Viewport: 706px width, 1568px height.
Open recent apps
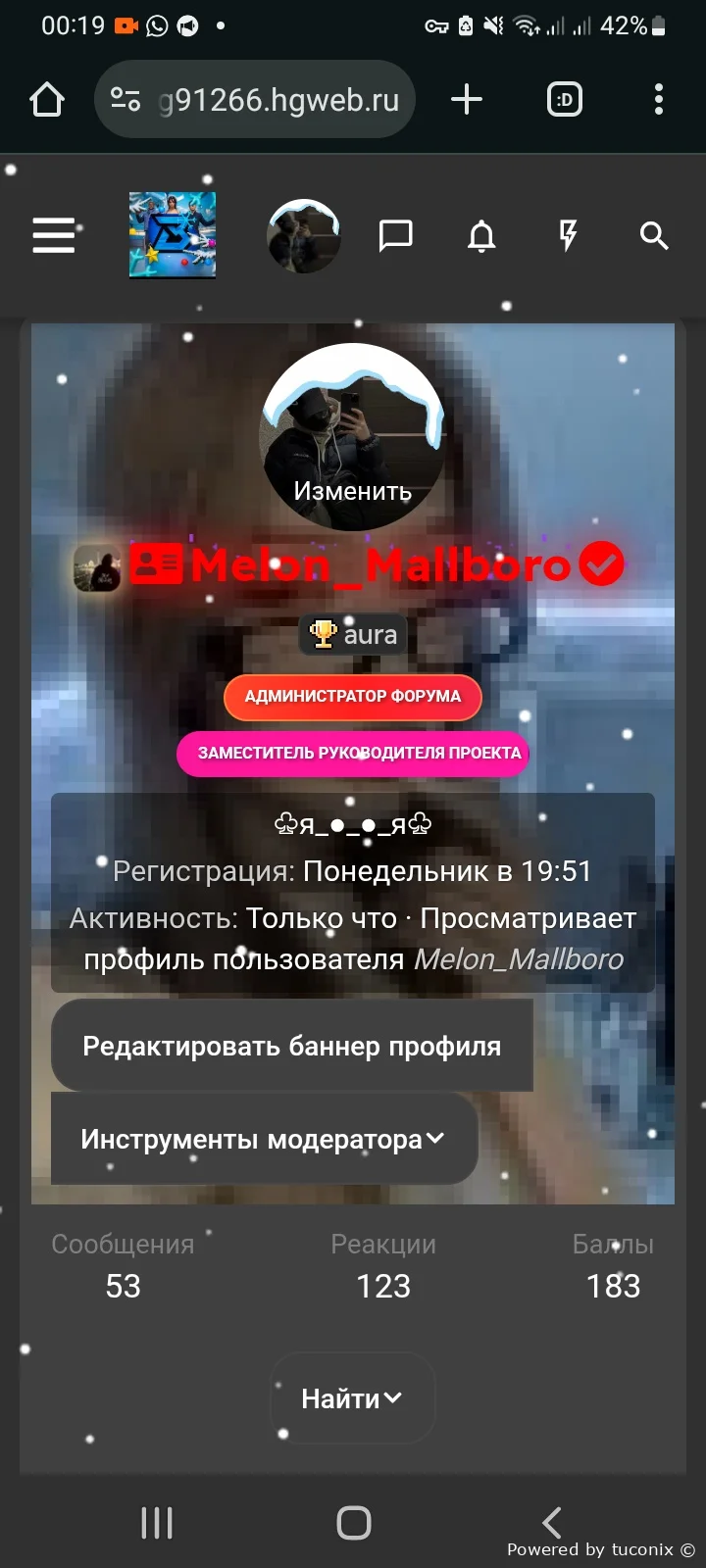tap(157, 1522)
